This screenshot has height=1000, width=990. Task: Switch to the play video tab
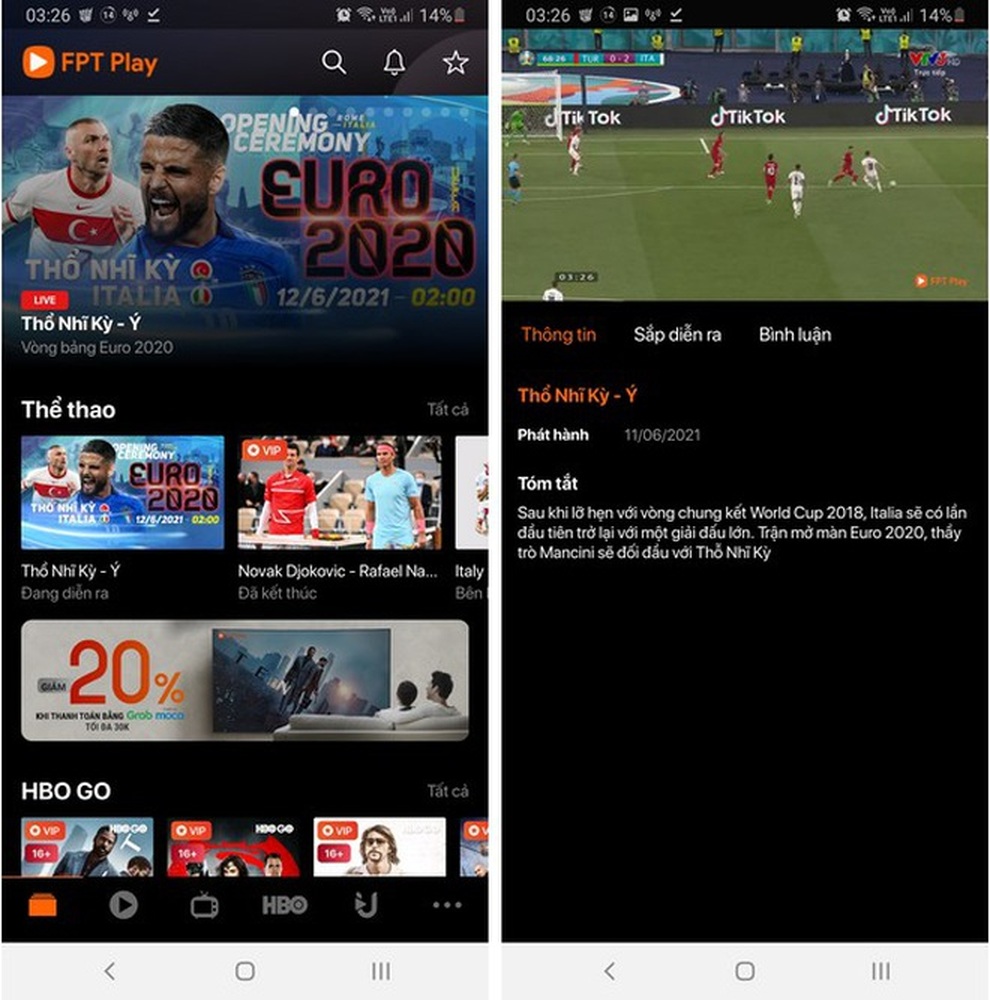123,906
